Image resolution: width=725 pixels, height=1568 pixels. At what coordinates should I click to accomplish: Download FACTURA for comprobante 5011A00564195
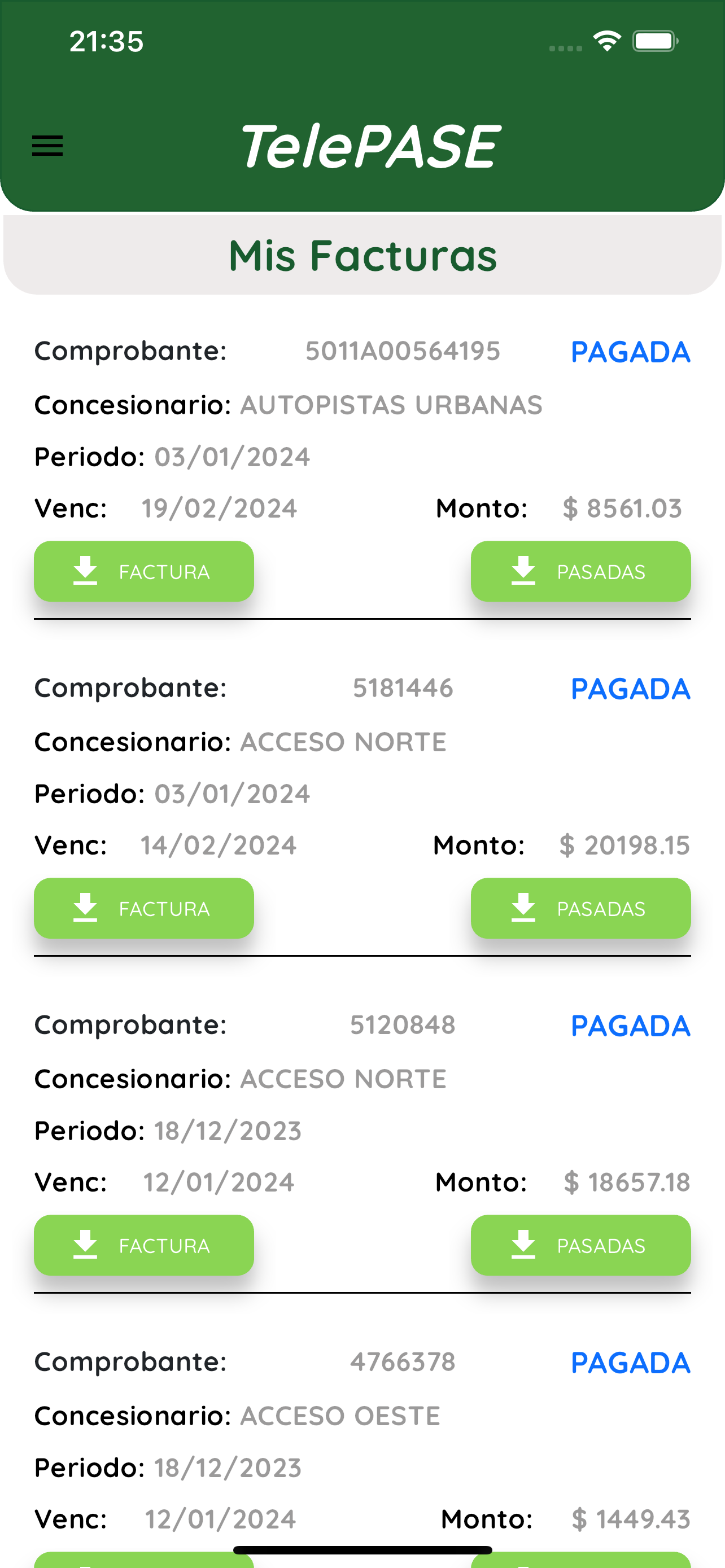pyautogui.click(x=143, y=572)
